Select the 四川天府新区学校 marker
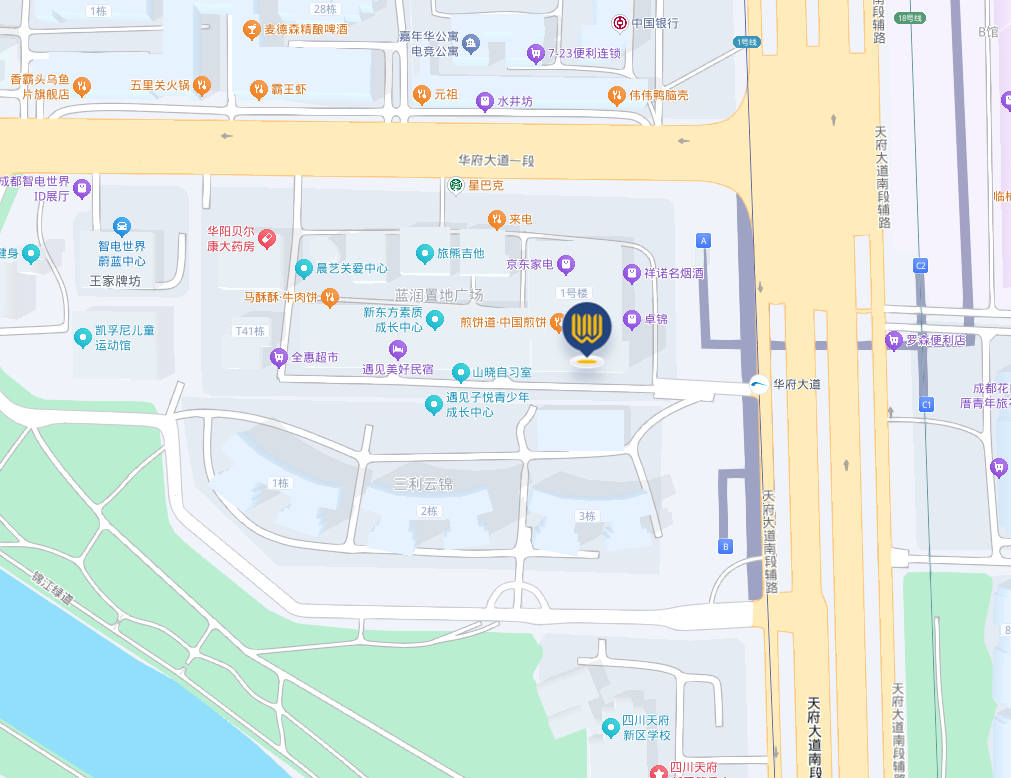 click(610, 727)
